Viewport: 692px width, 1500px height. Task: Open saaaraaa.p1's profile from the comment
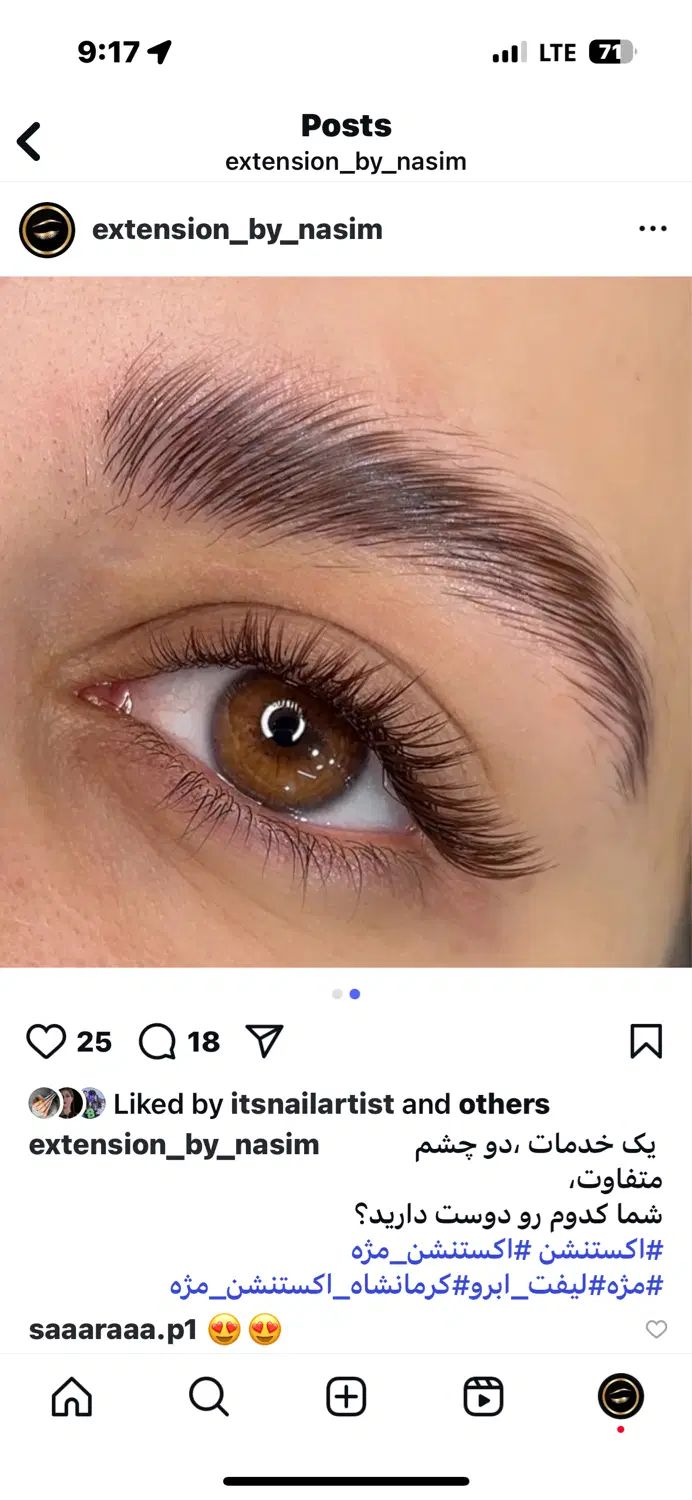(x=113, y=1330)
